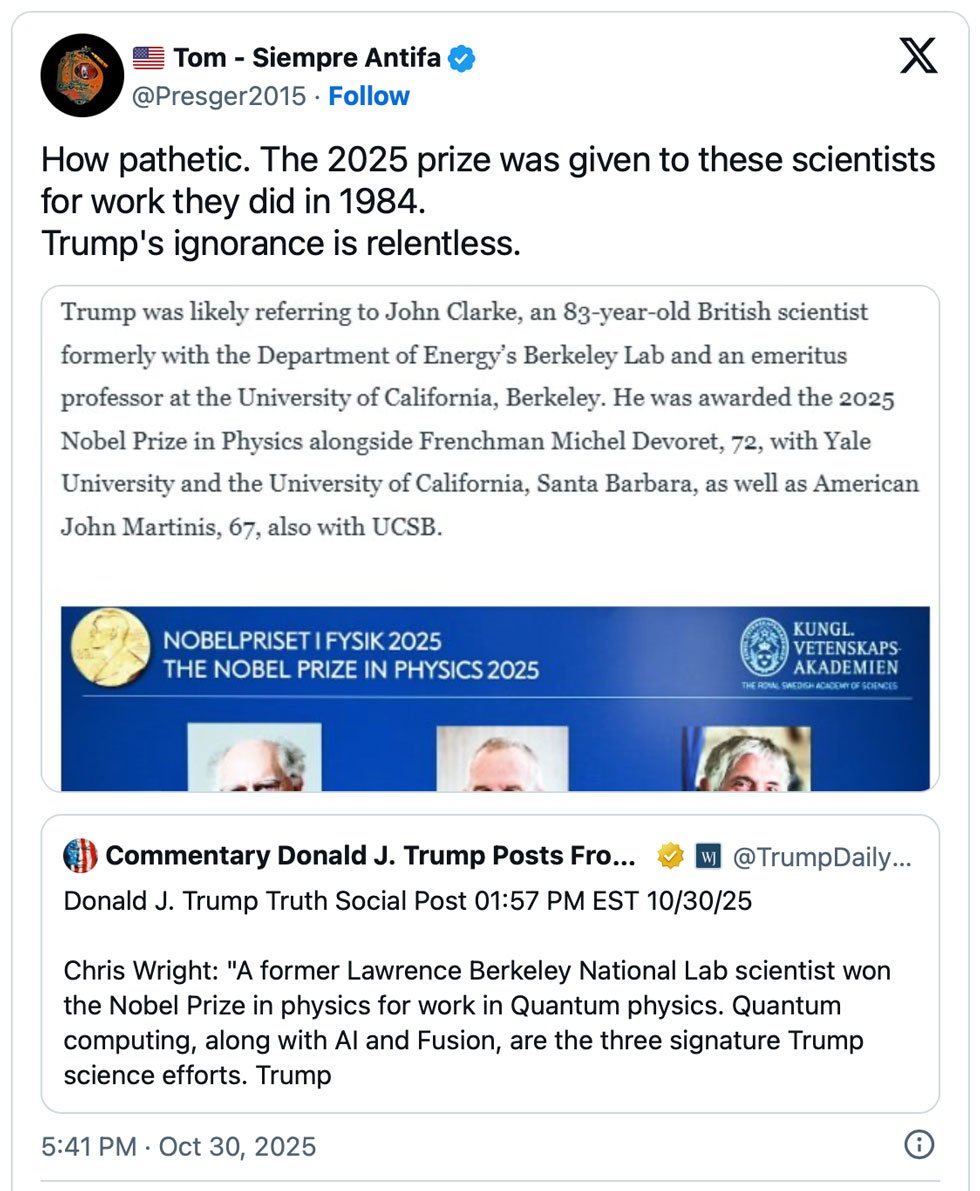Open the X logo link
The height and width of the screenshot is (1191, 980).
tap(917, 56)
